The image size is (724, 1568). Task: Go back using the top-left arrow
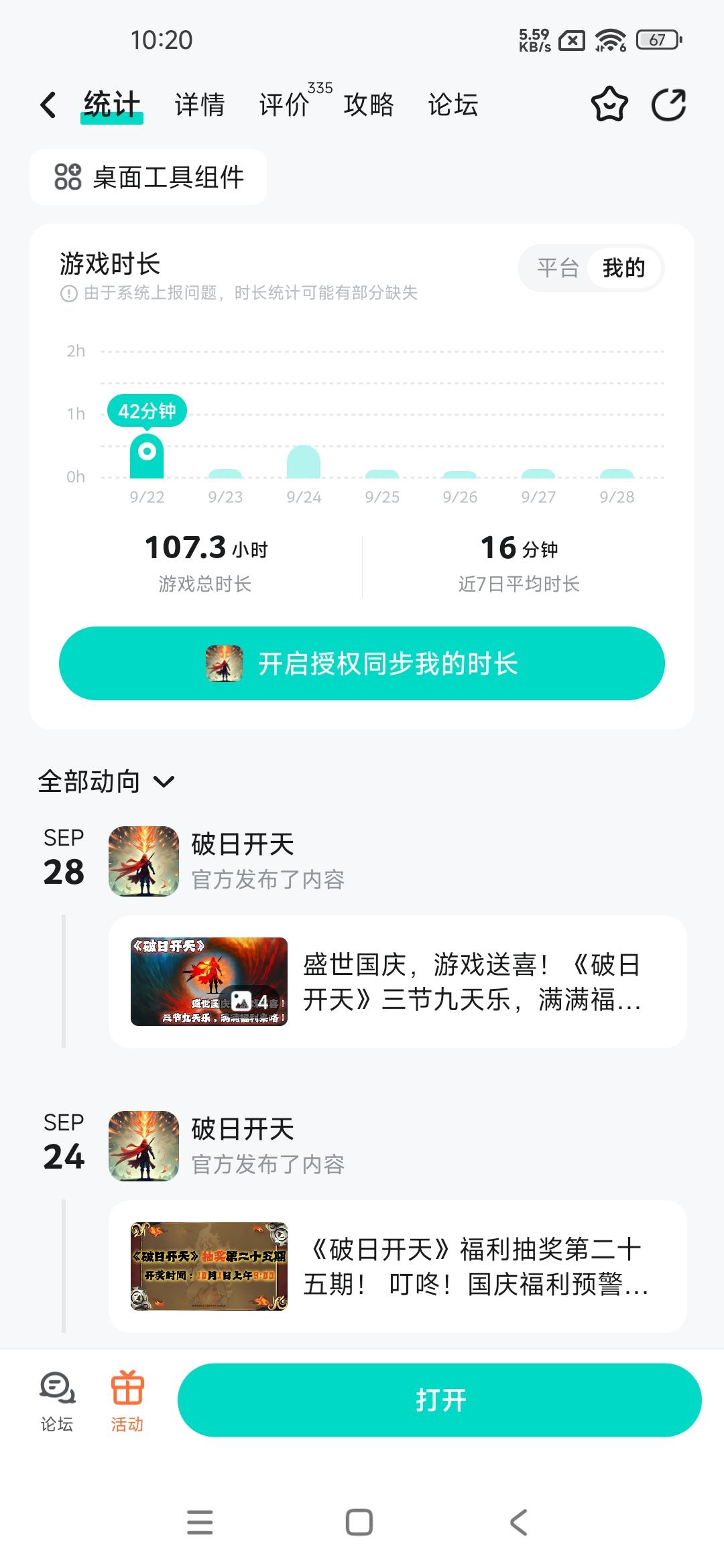coord(48,105)
